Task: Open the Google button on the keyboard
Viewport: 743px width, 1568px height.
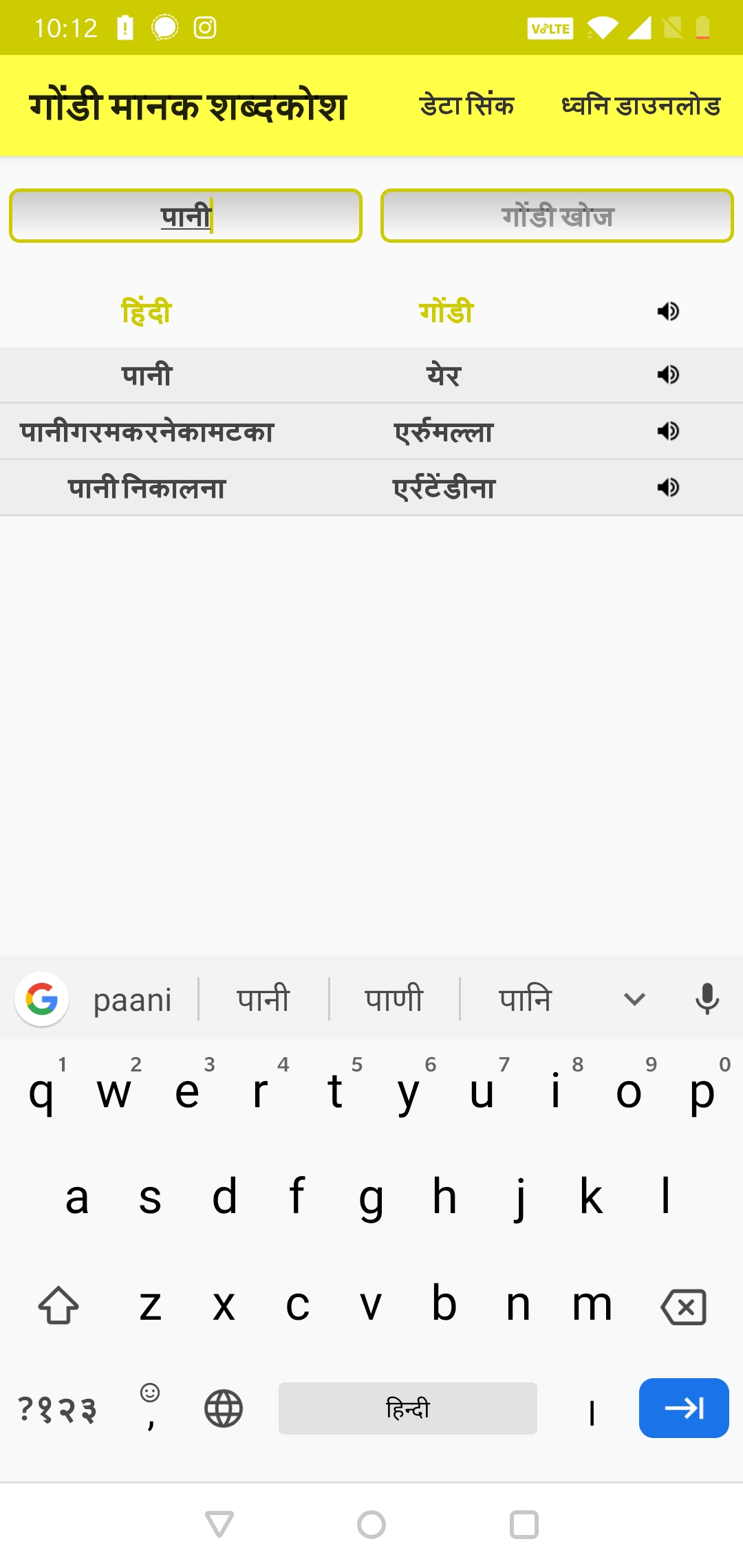Action: tap(42, 999)
